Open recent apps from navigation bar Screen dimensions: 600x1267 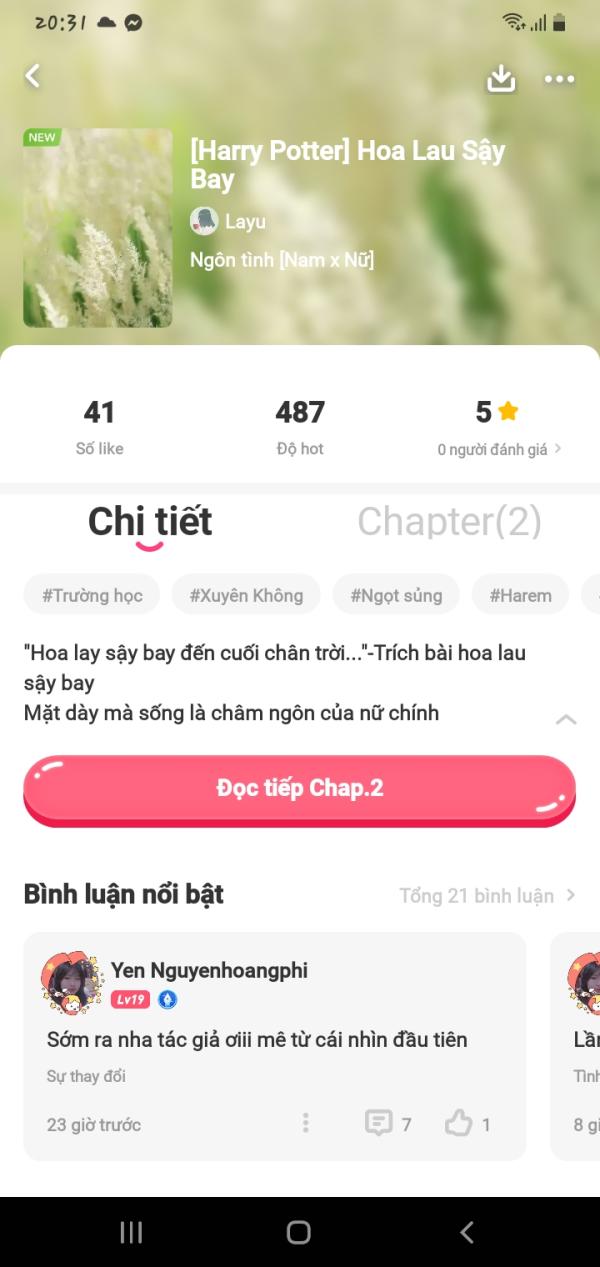131,1232
